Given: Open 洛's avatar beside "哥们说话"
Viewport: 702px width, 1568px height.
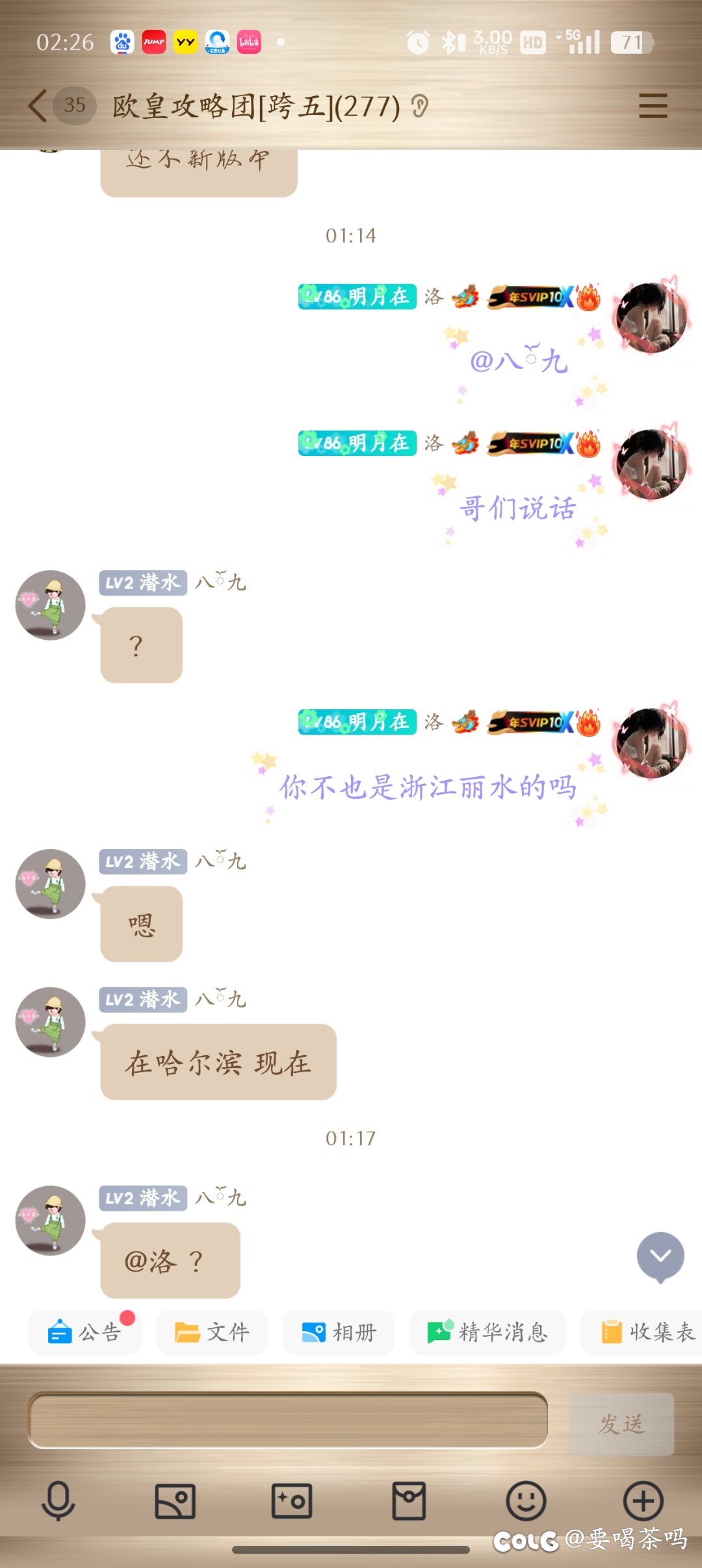Looking at the screenshot, I should (650, 464).
